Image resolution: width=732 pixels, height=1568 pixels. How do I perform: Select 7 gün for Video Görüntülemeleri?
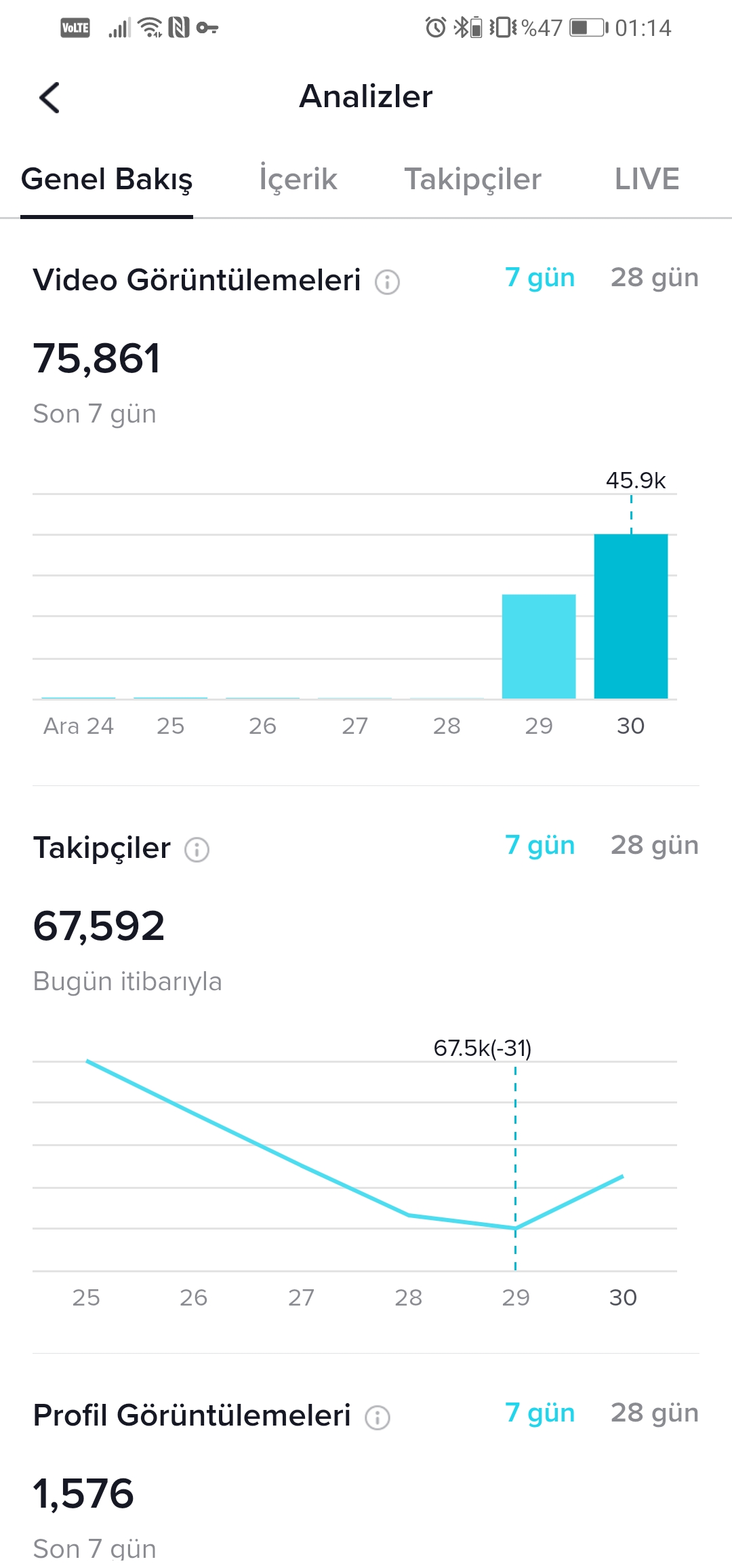coord(540,278)
